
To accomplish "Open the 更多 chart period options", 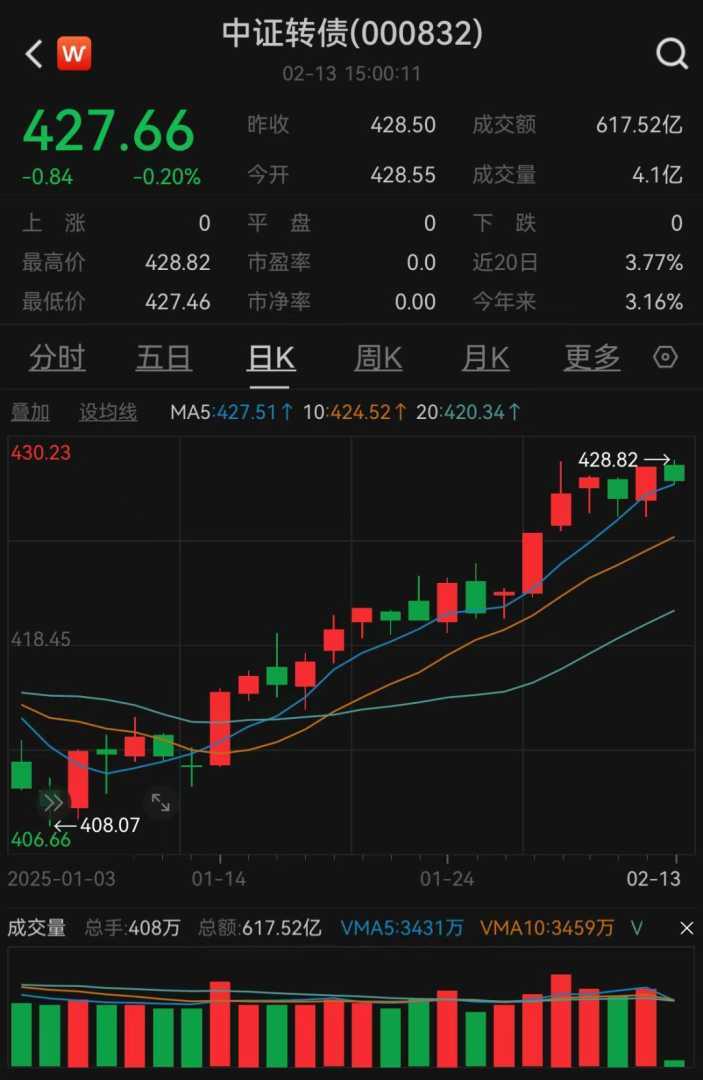I will coord(592,357).
